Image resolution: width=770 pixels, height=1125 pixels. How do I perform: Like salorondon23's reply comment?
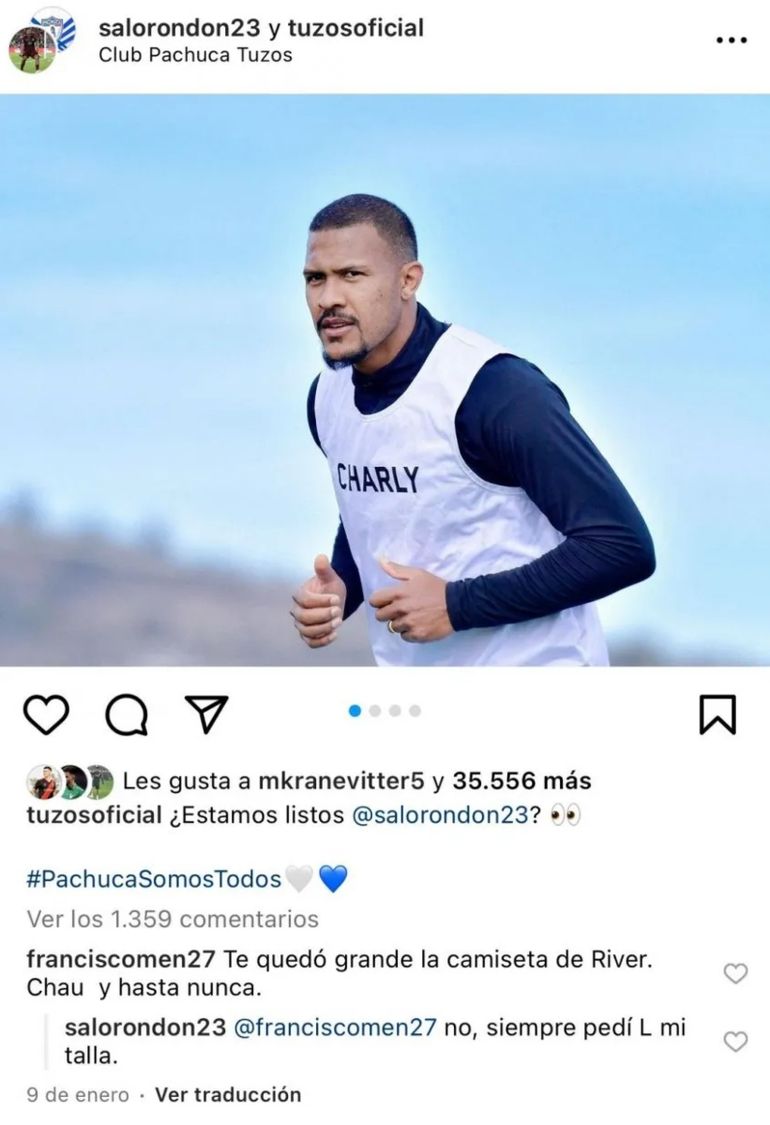(735, 1041)
